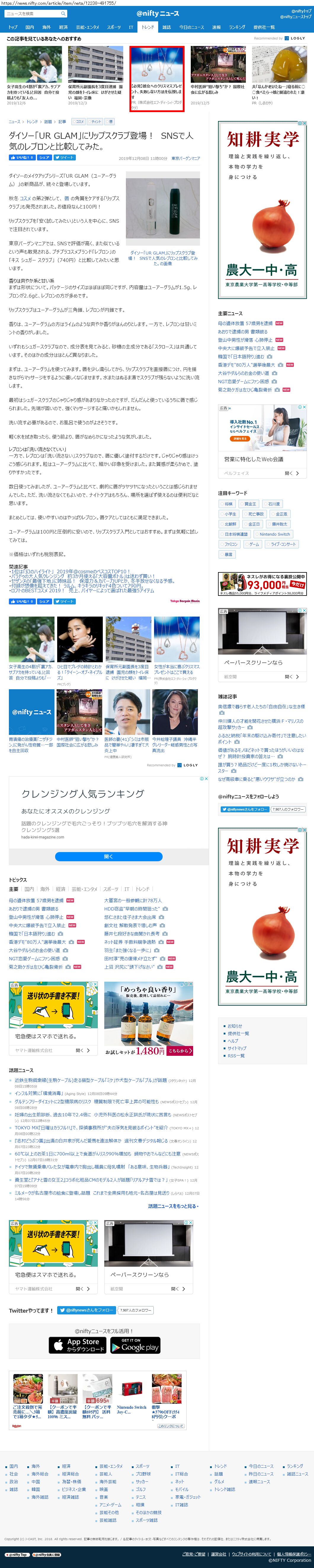This screenshot has width=314, height=1568.
Task: Open the クレンジング人気ランキング ad's 開く button
Action: click(108, 857)
